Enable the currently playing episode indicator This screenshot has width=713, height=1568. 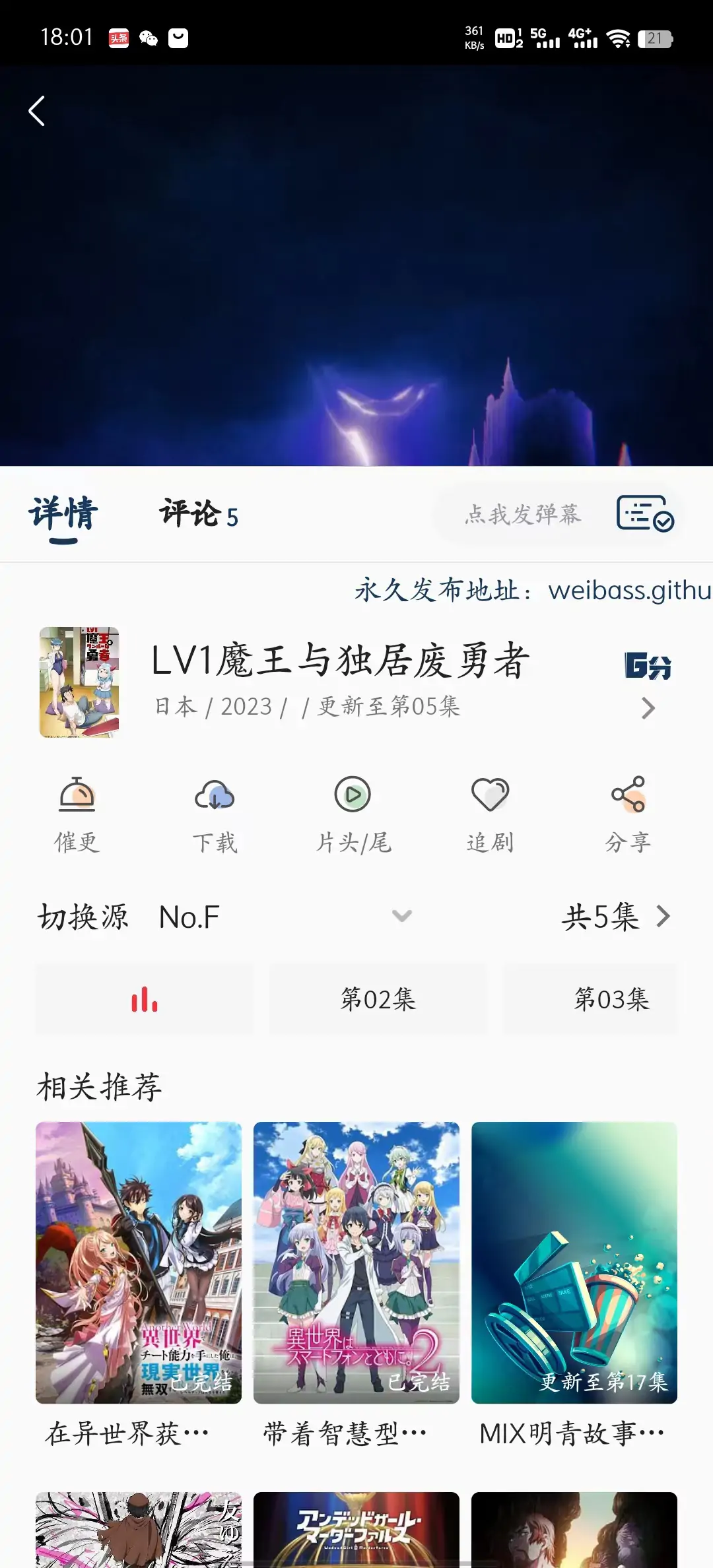tap(145, 998)
